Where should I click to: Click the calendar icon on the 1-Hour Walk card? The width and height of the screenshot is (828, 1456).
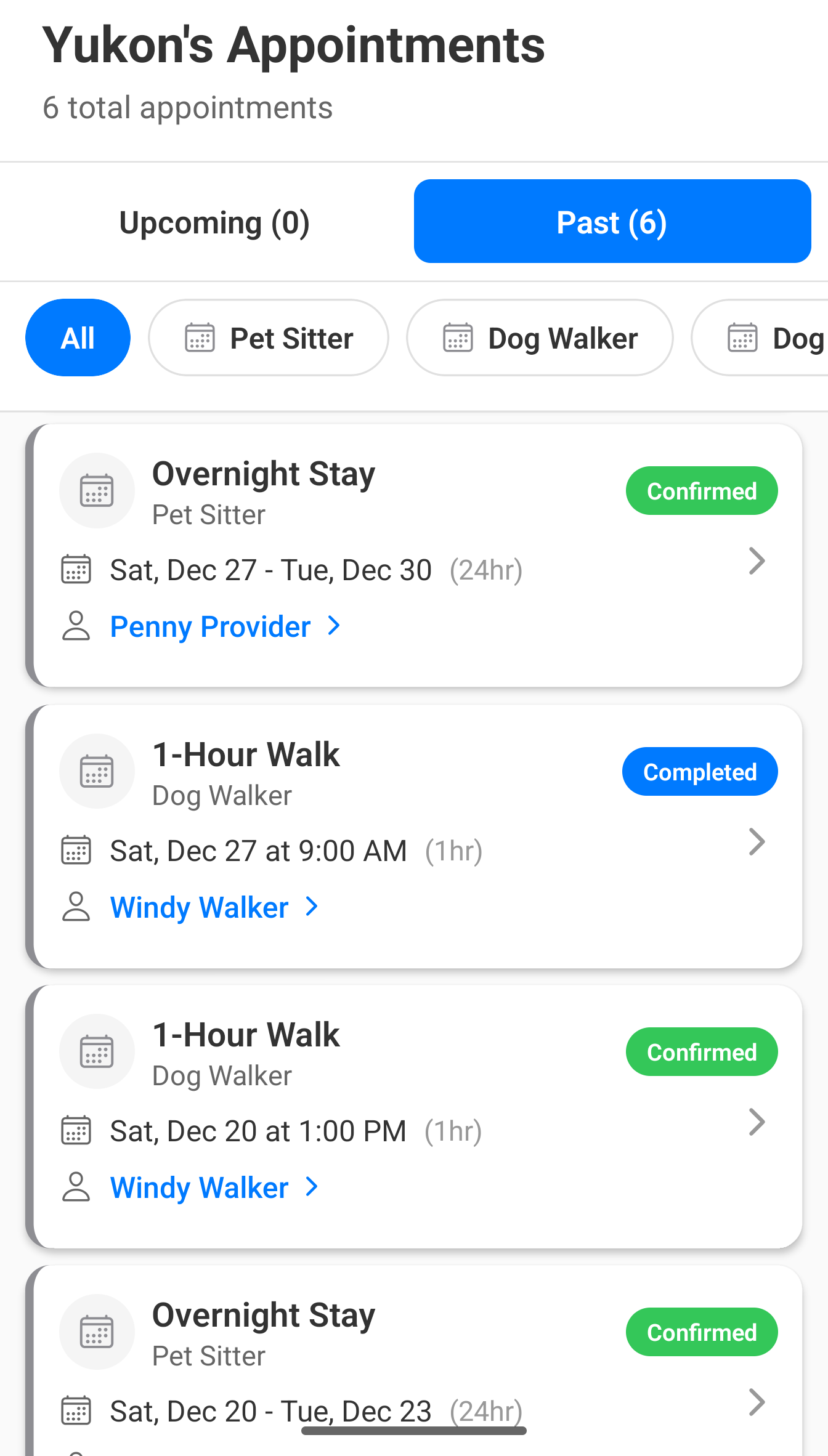[x=97, y=771]
